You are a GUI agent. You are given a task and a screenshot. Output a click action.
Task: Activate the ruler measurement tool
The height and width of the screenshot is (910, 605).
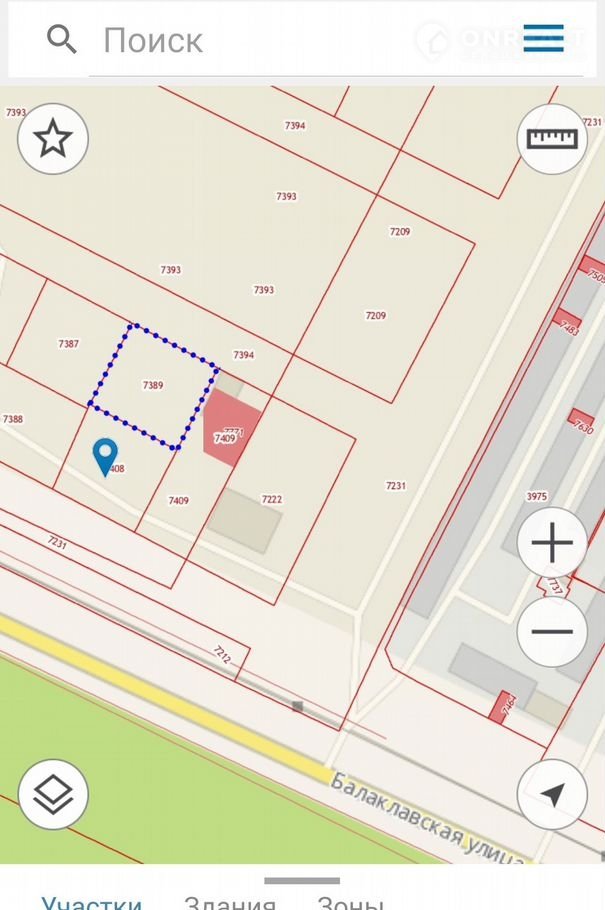(x=552, y=139)
